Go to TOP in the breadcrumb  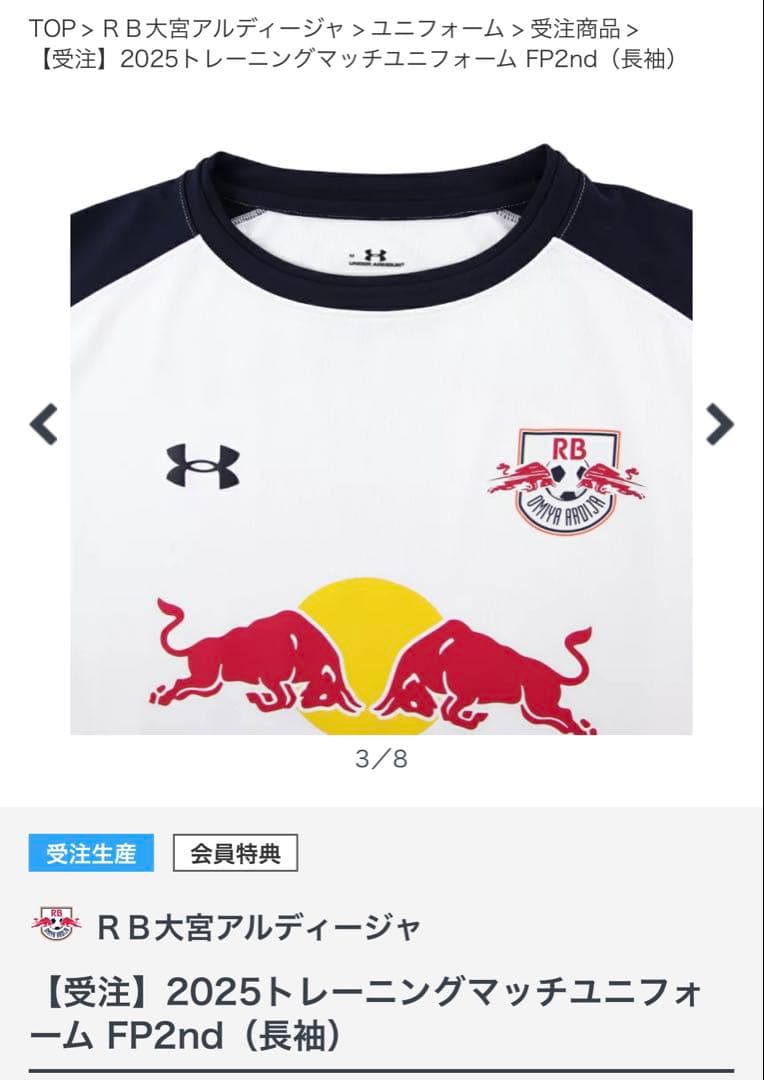(x=52, y=28)
